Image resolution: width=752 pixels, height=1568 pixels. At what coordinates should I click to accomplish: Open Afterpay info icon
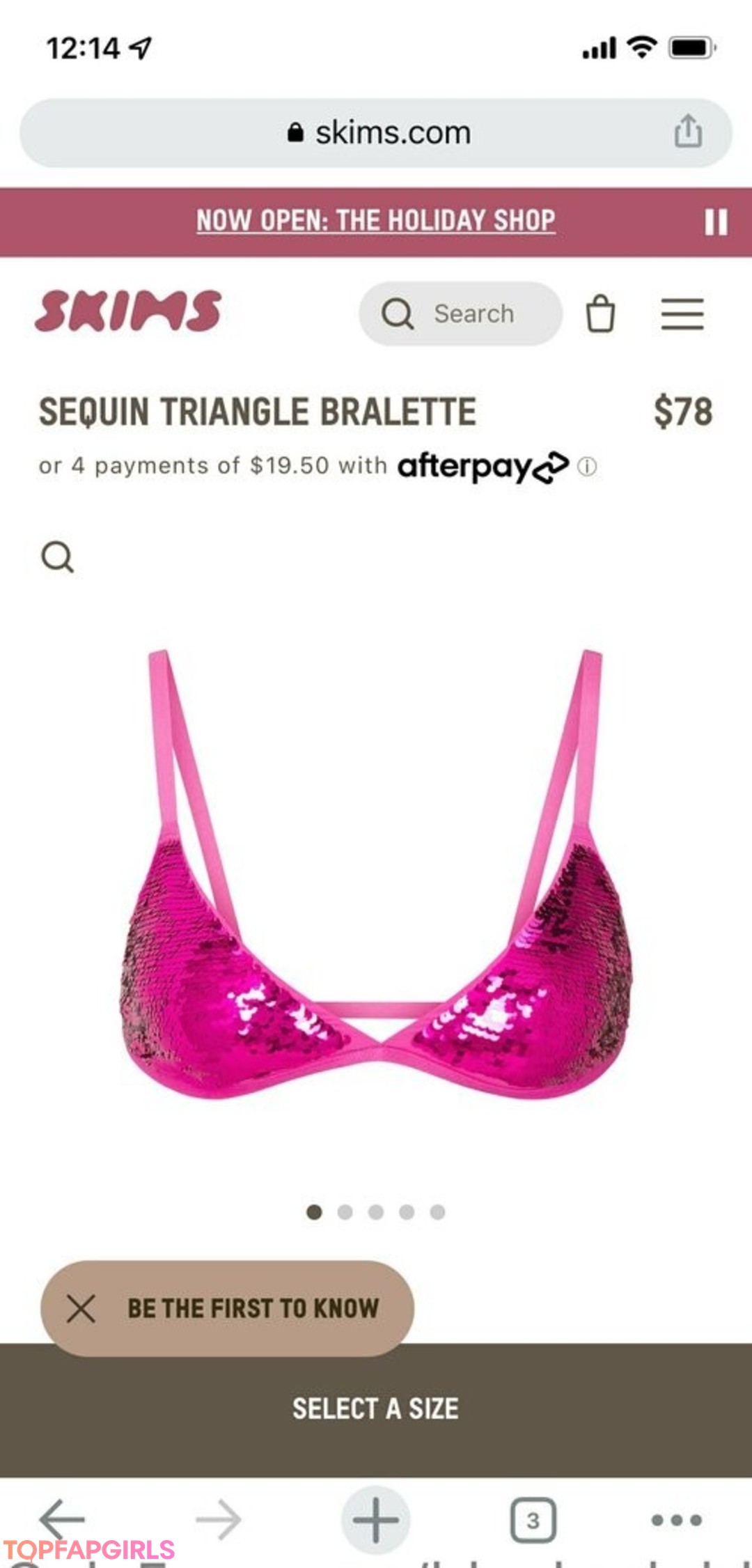[x=587, y=466]
